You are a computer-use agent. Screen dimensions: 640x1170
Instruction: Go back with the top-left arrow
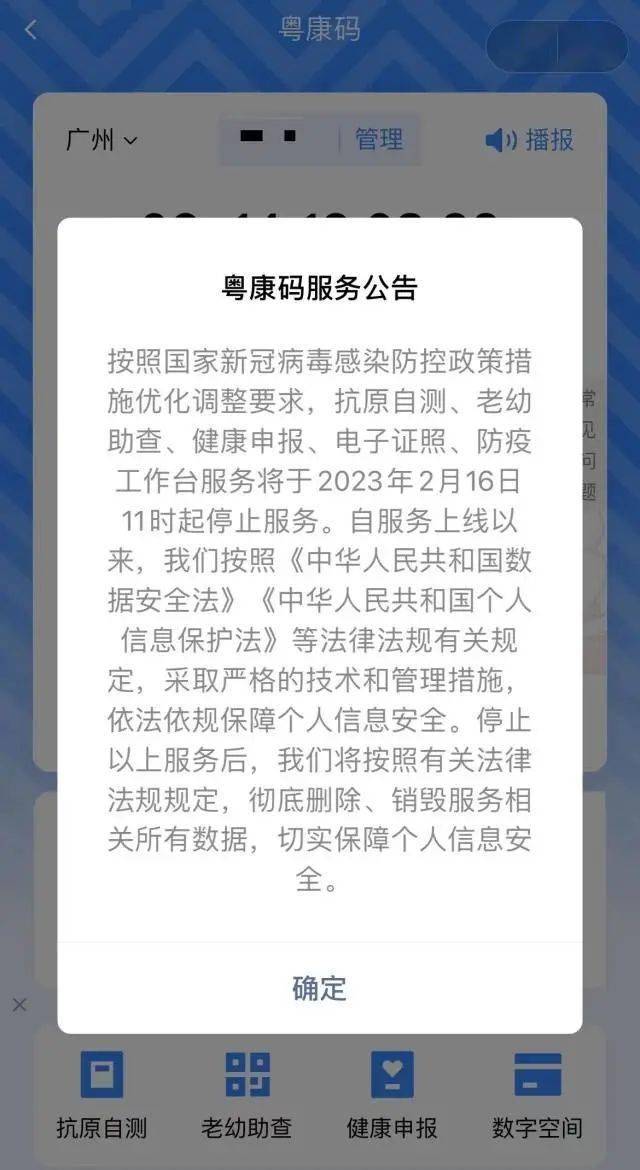(31, 30)
